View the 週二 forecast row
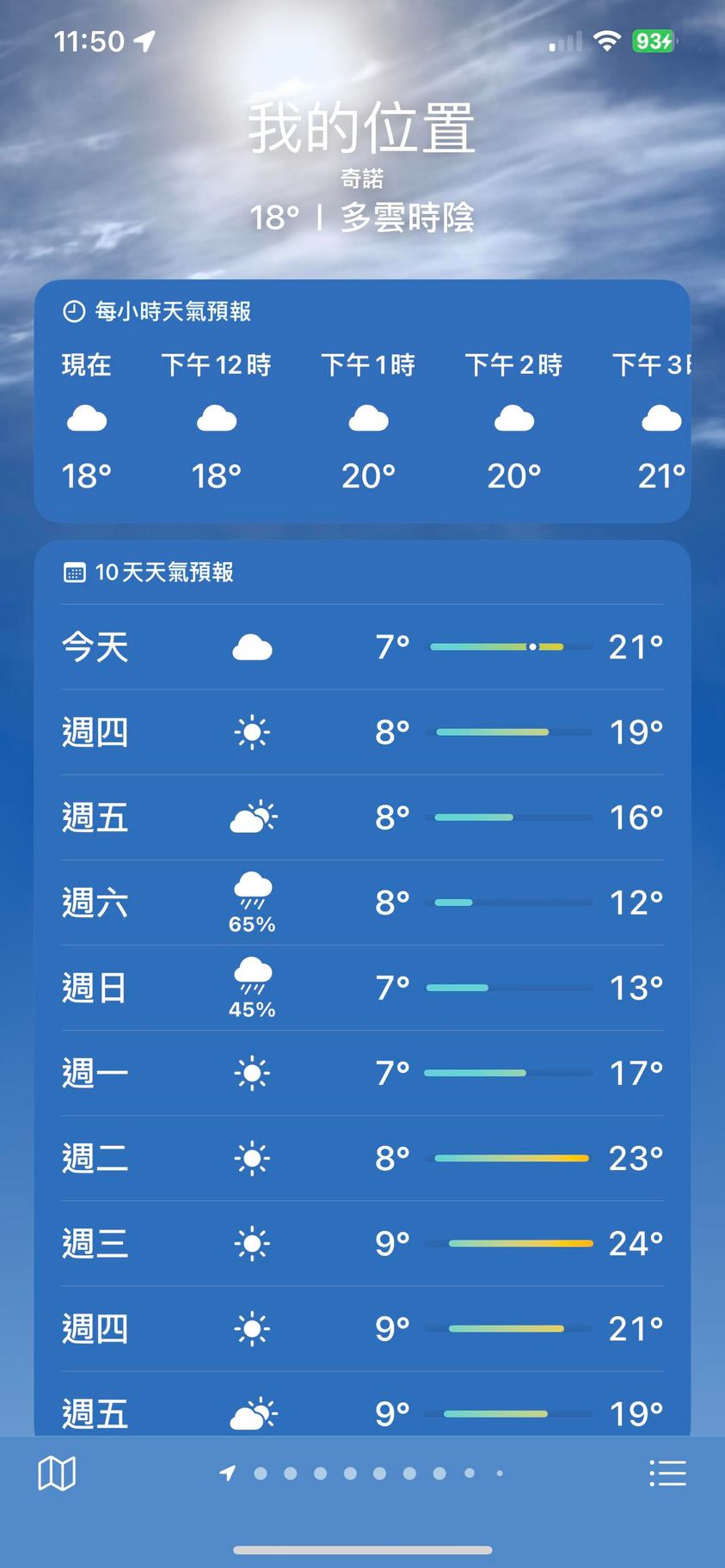This screenshot has height=1568, width=725. pyautogui.click(x=362, y=1158)
